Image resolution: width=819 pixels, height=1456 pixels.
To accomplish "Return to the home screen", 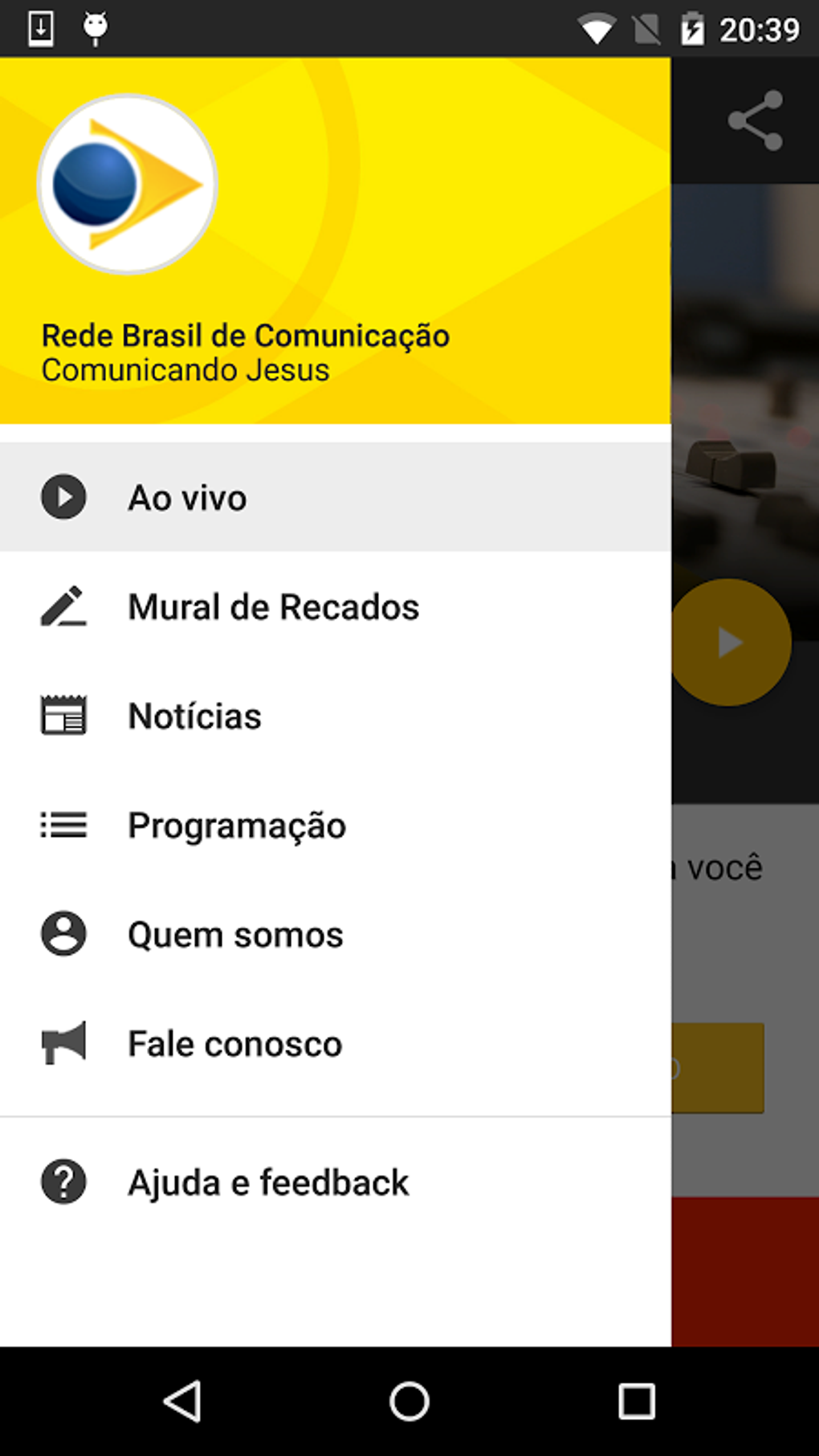I will [x=409, y=1401].
